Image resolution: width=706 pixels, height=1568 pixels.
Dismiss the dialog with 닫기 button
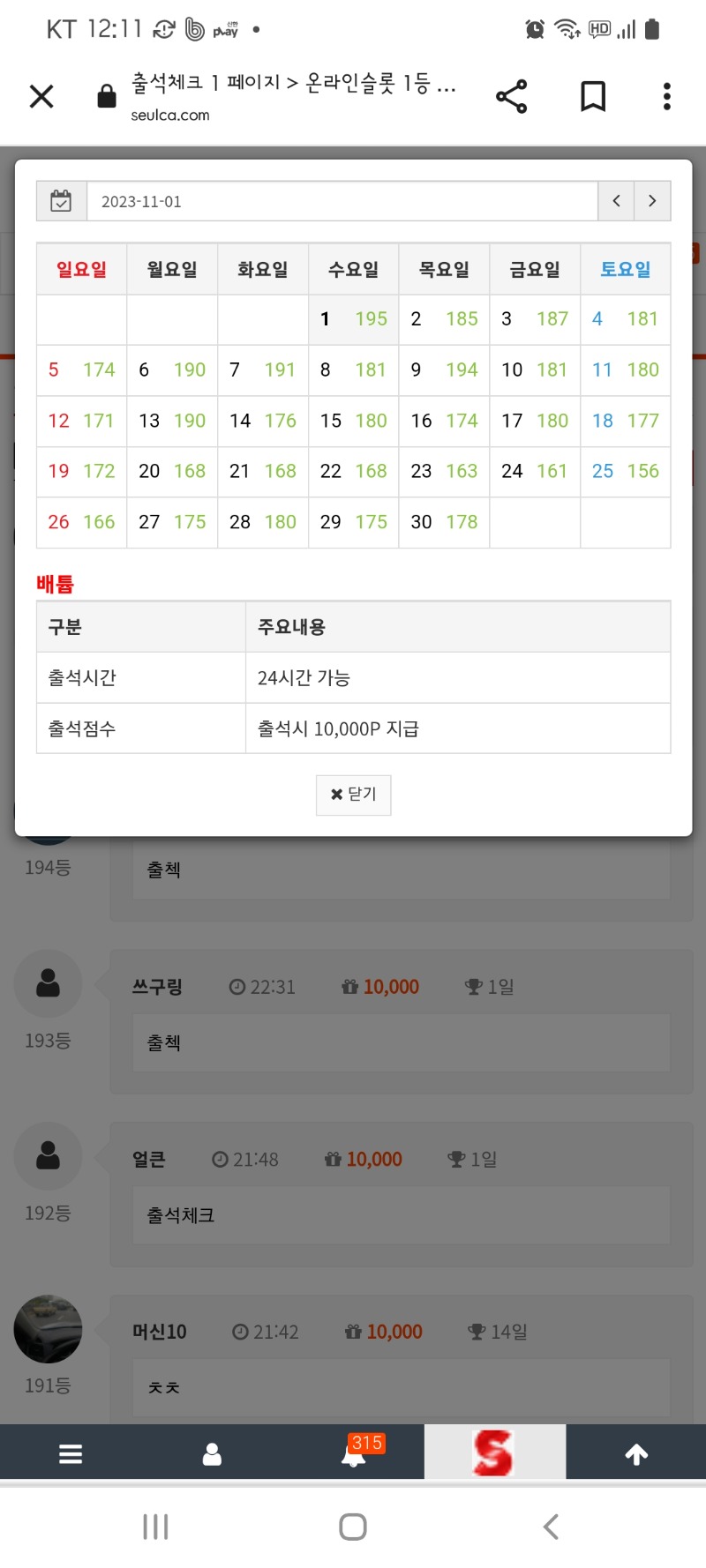(x=353, y=795)
